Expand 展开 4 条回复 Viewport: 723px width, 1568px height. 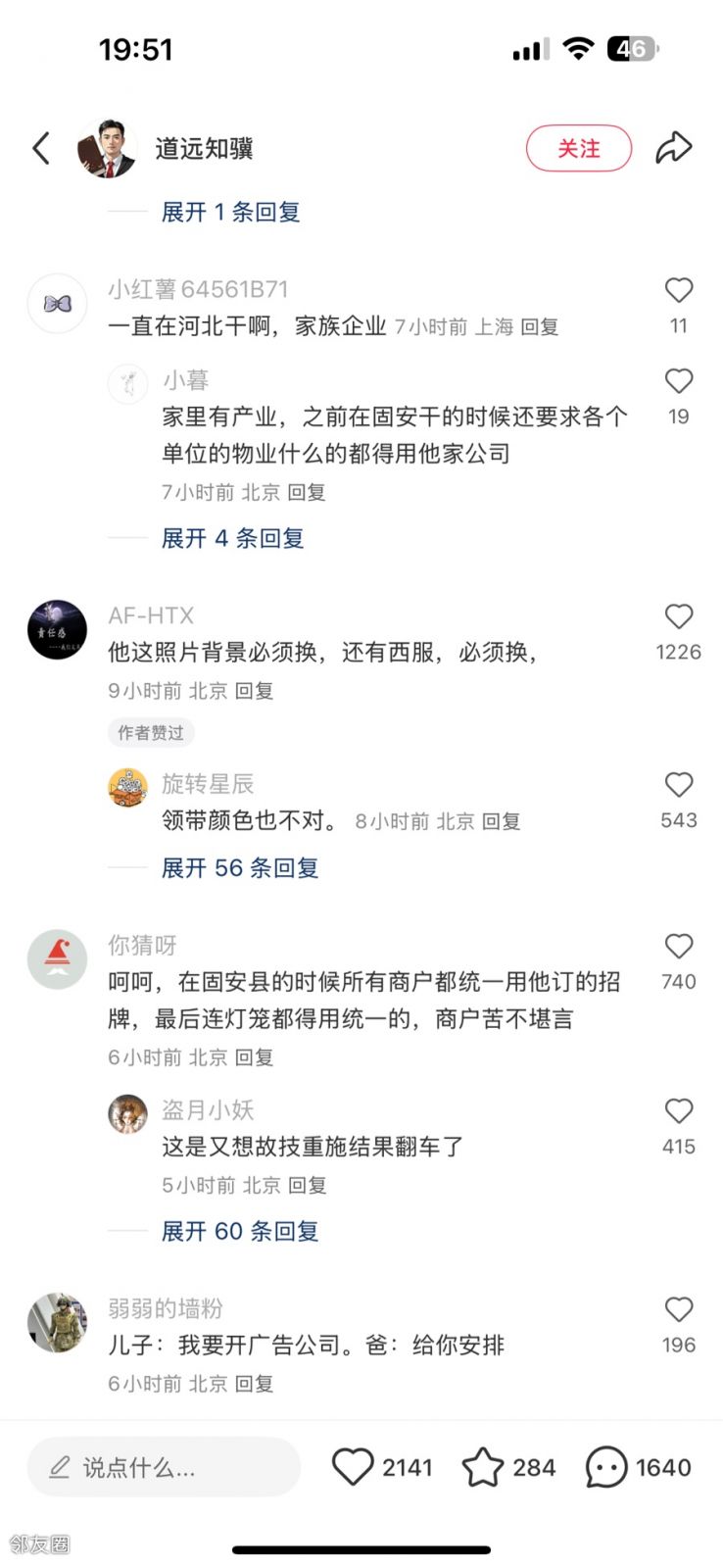[x=232, y=538]
